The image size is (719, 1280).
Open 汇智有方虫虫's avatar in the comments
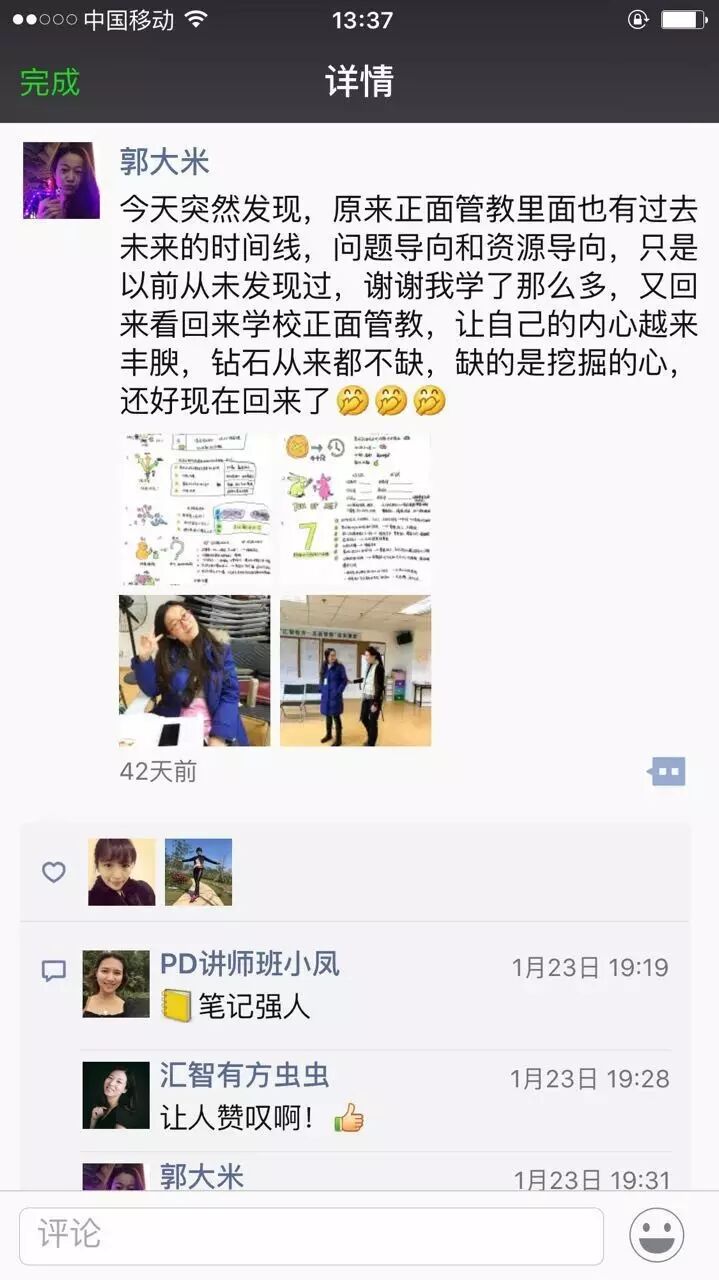116,1095
